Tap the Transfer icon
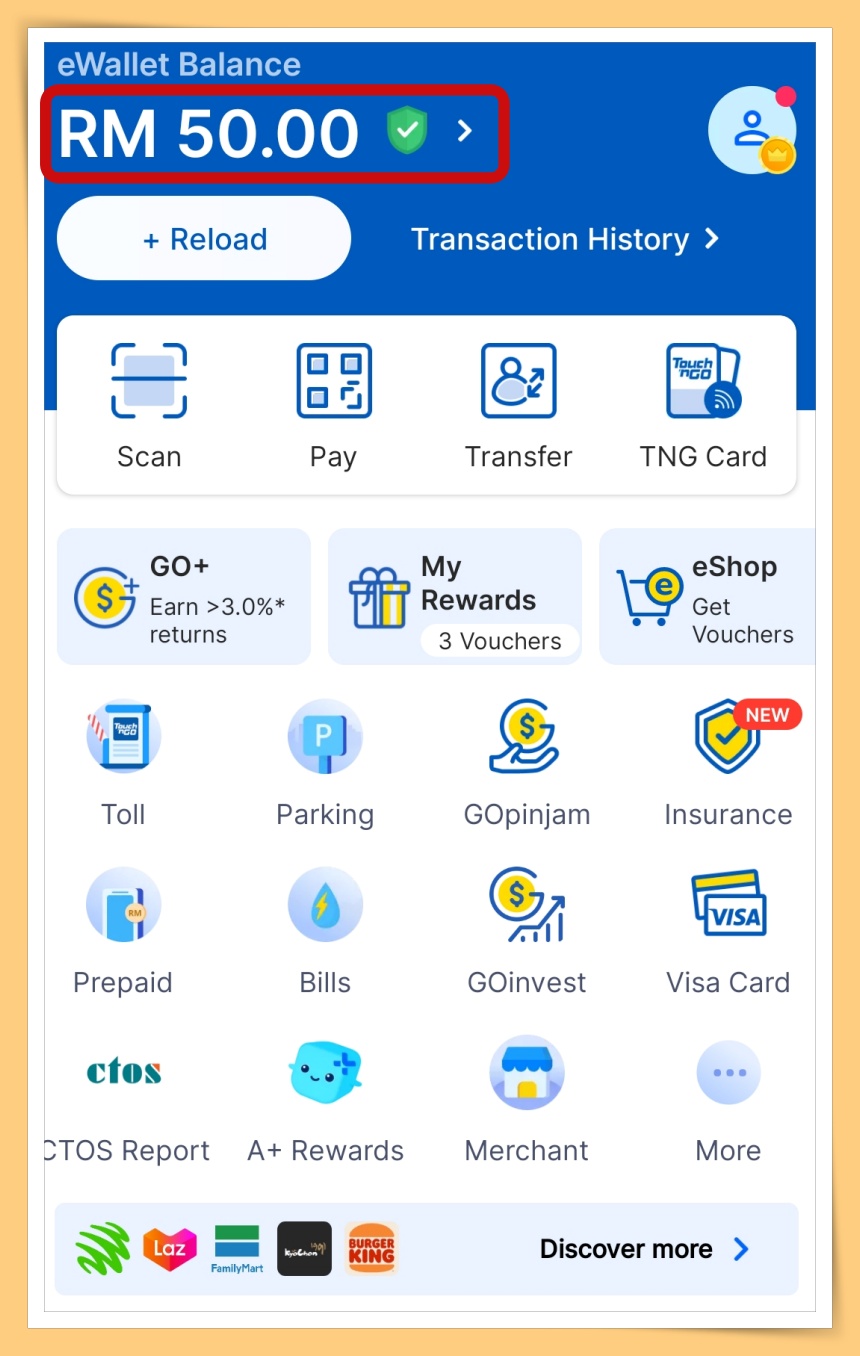The height and width of the screenshot is (1356, 860). click(x=518, y=380)
